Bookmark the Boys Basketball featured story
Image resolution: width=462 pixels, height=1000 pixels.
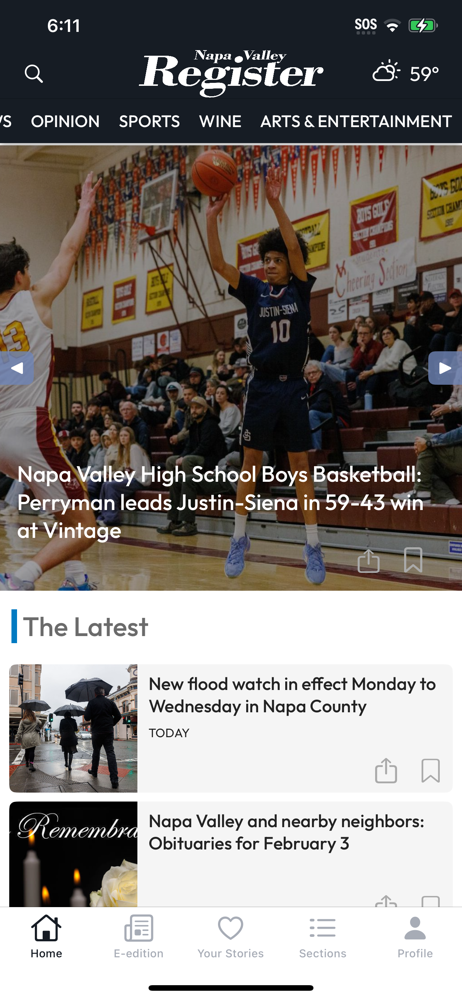413,561
